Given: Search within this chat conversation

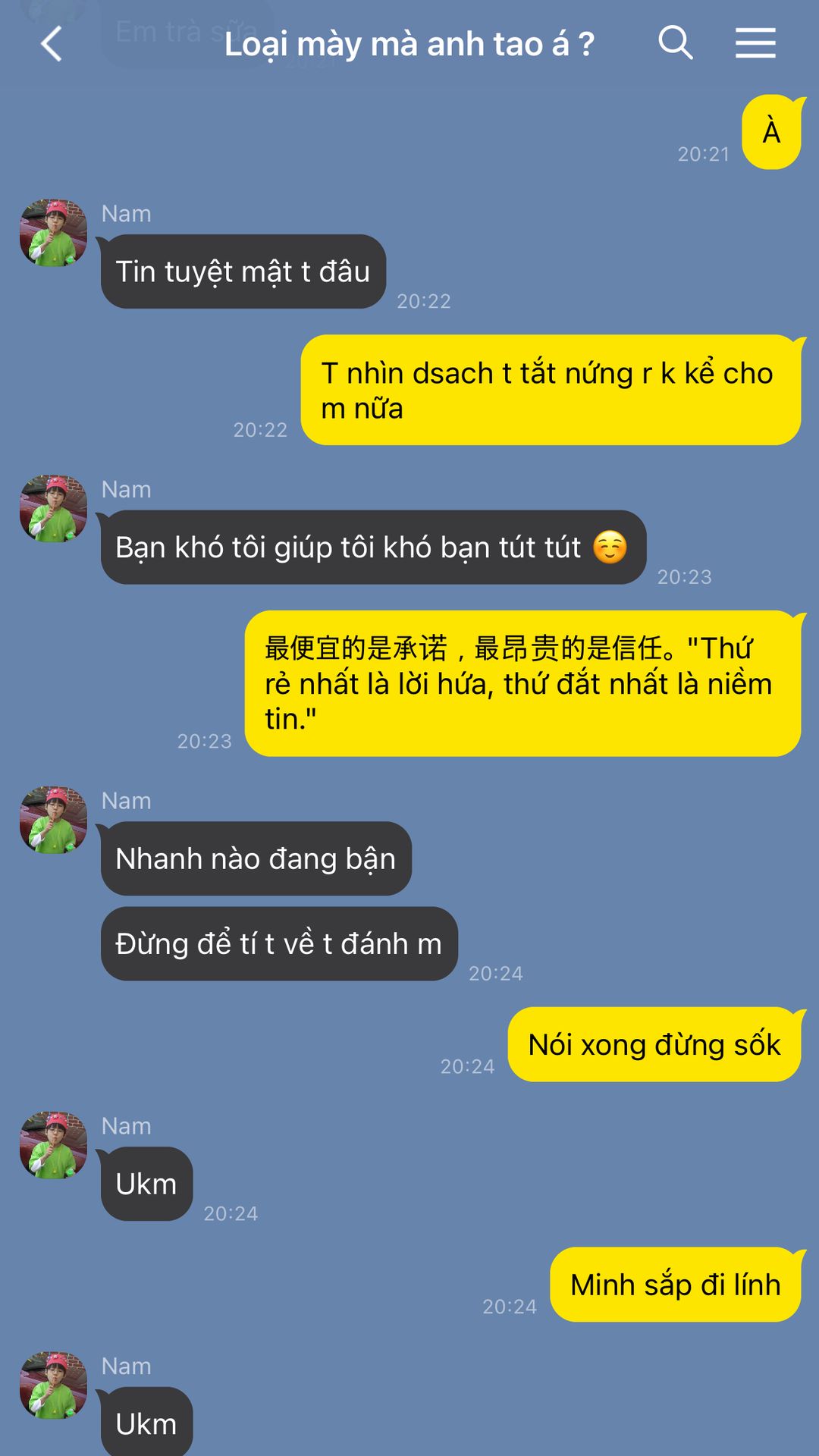Looking at the screenshot, I should (x=675, y=43).
